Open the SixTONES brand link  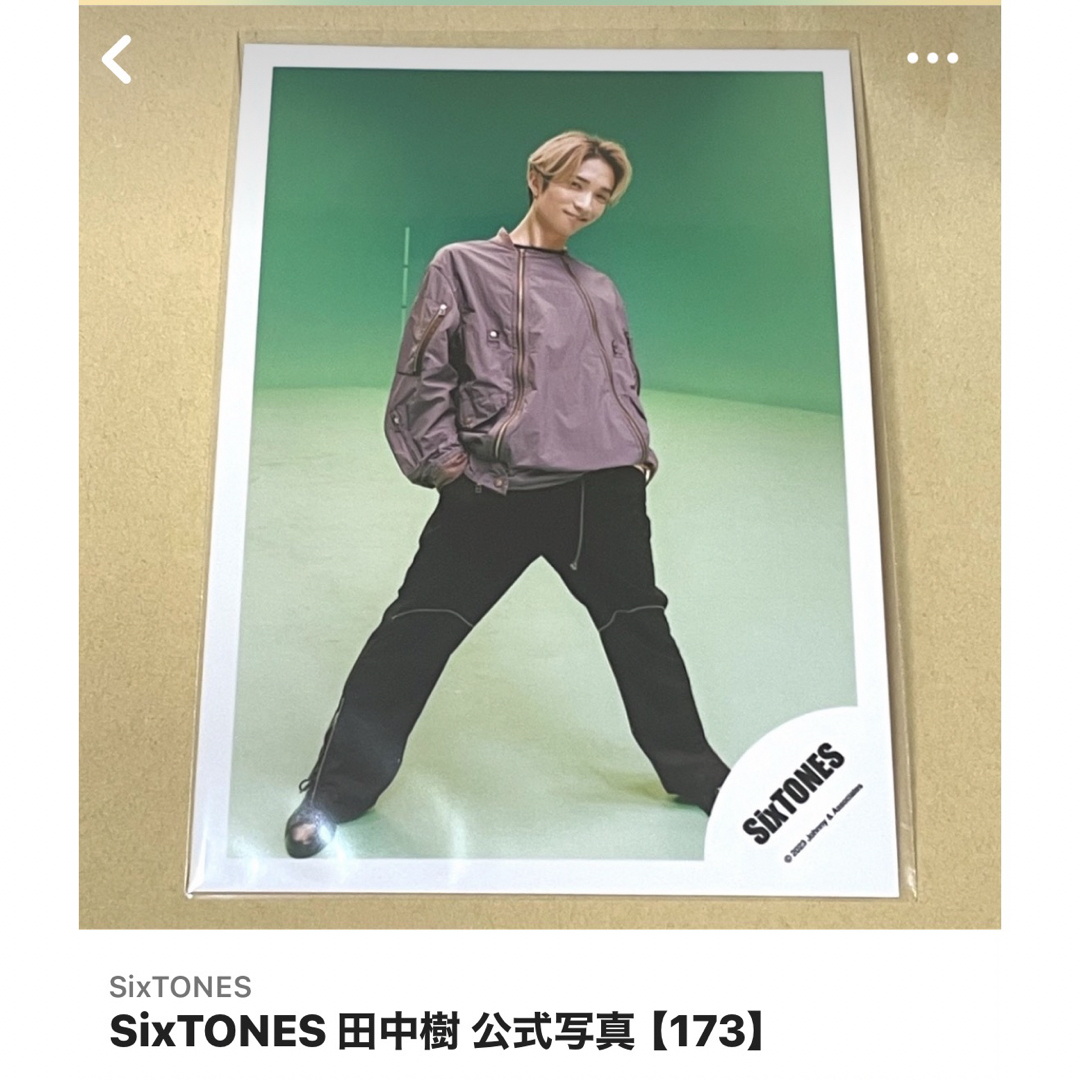(180, 987)
